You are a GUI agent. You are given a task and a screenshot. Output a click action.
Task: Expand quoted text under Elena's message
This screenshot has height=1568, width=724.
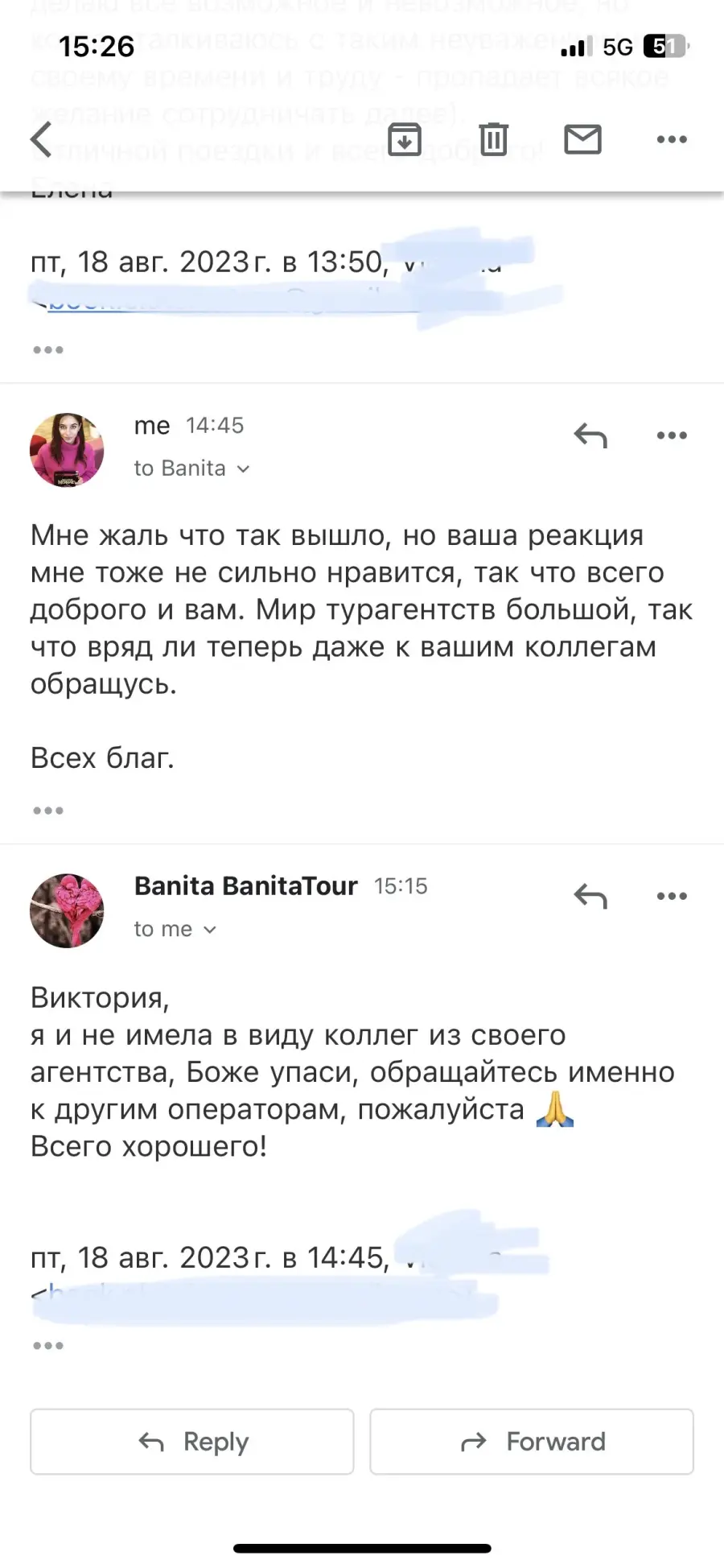pyautogui.click(x=48, y=349)
